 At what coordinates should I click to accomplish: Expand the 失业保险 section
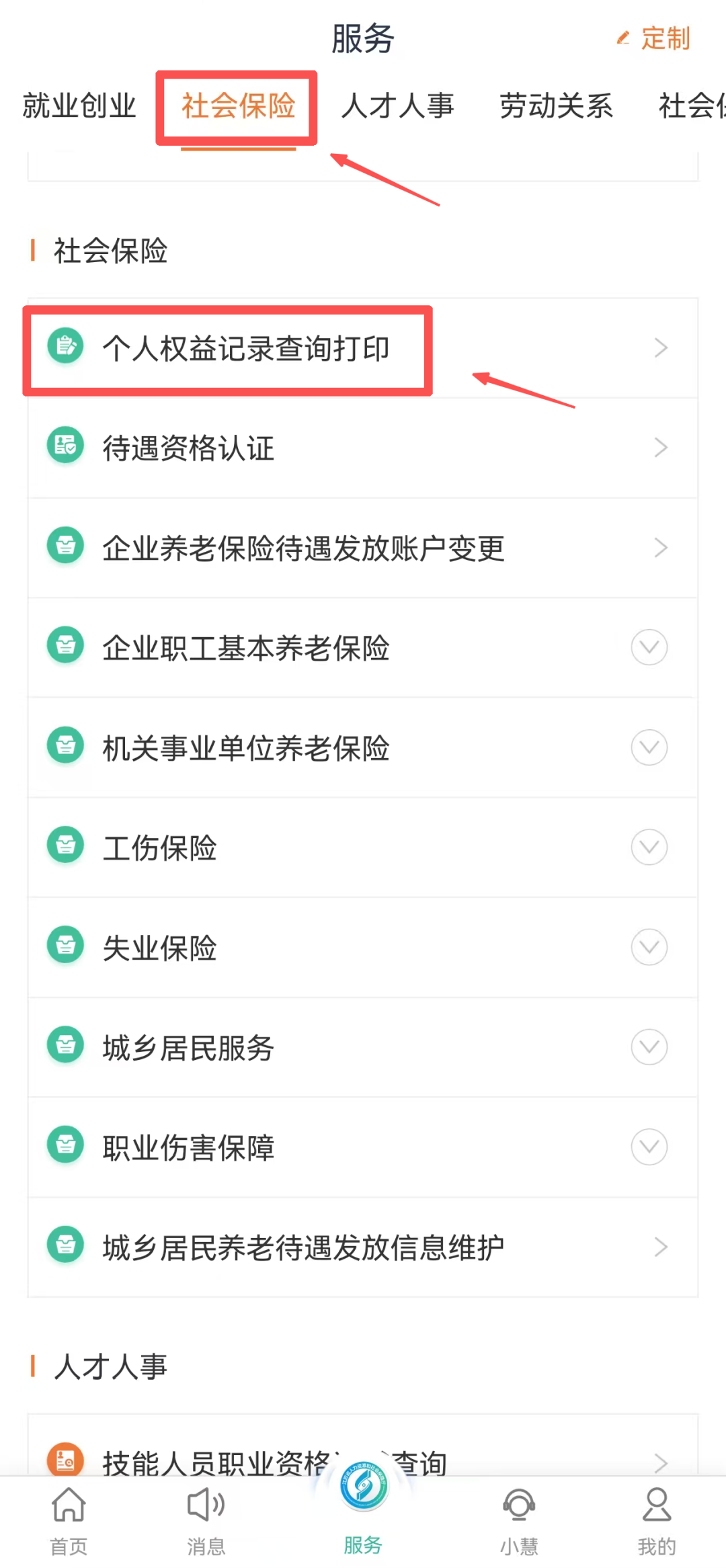click(x=362, y=948)
